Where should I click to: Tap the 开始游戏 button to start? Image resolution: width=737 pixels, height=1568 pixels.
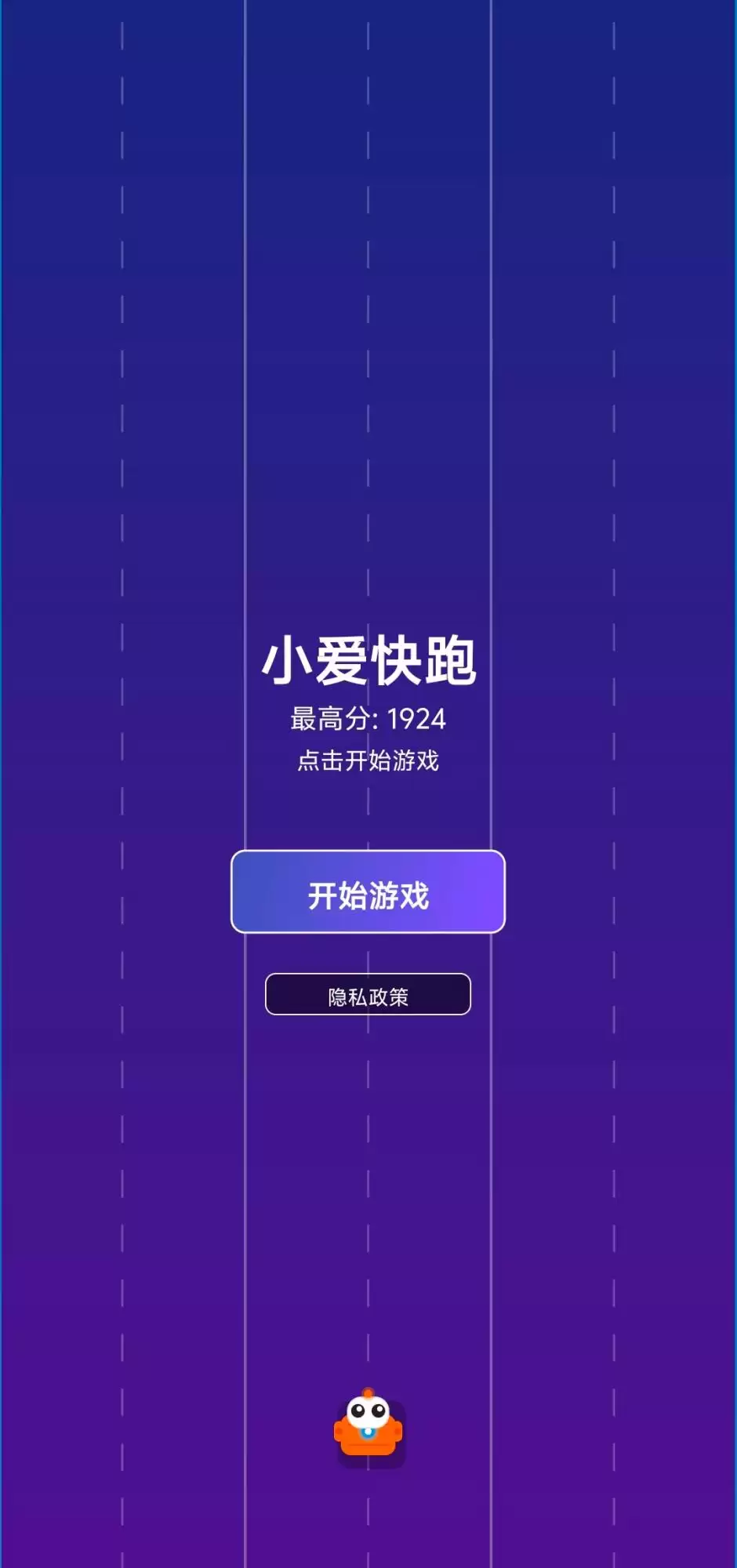tap(368, 892)
